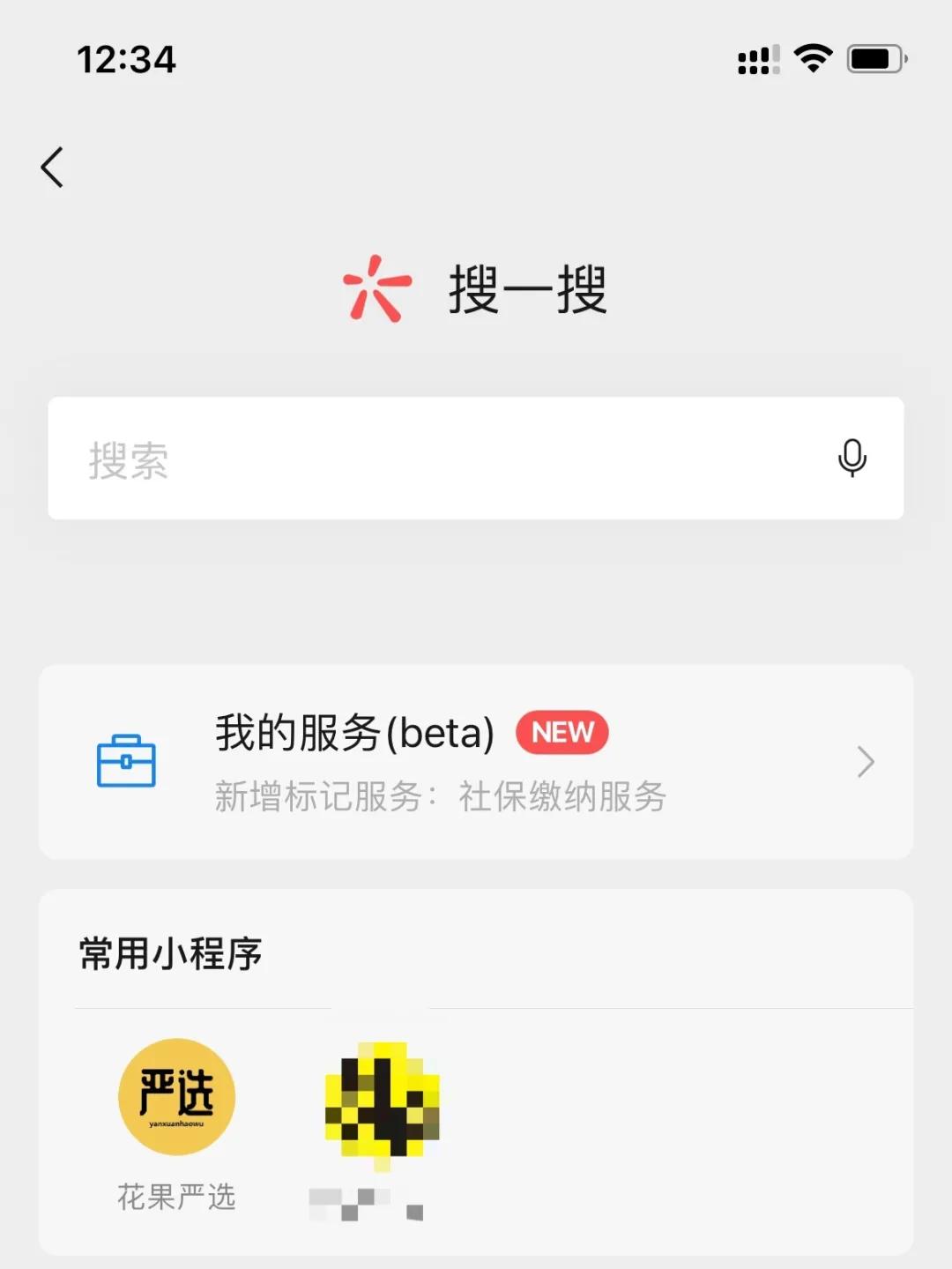Tap the cellular signal bars icon

pyautogui.click(x=755, y=58)
